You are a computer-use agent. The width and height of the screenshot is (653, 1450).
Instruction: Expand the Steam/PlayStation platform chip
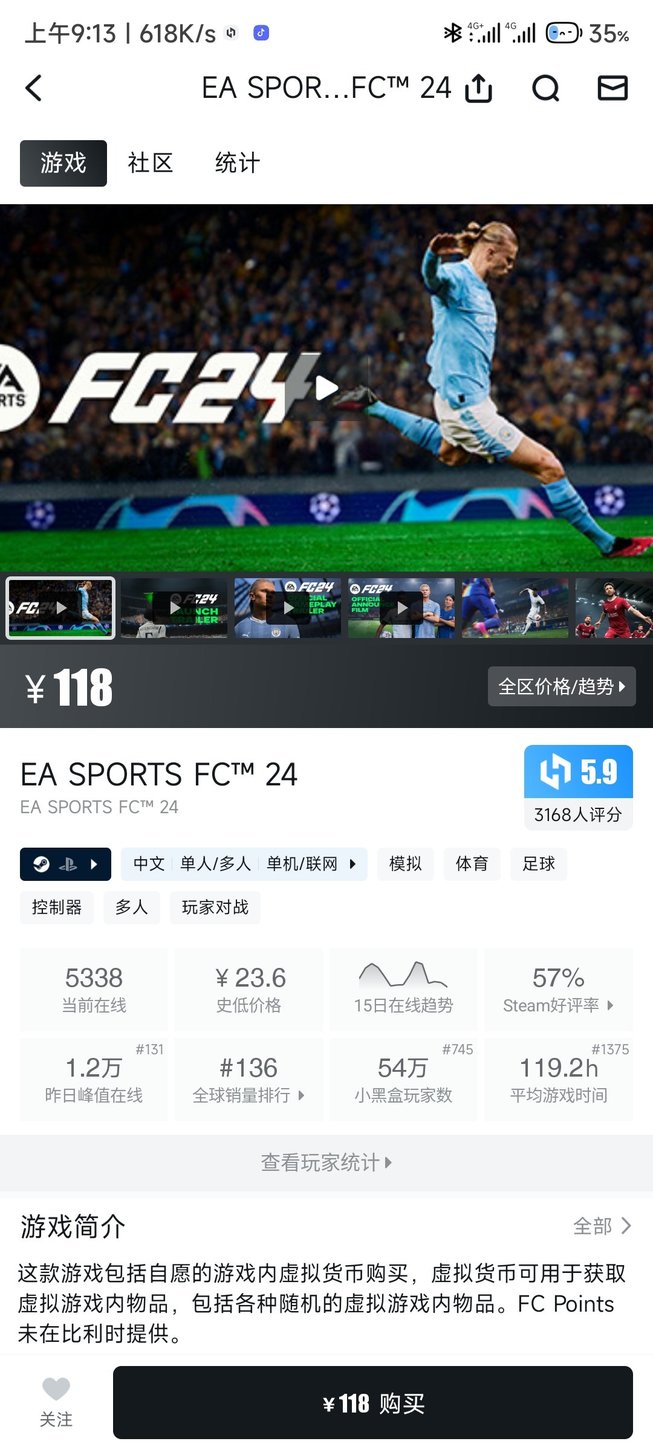coord(65,864)
